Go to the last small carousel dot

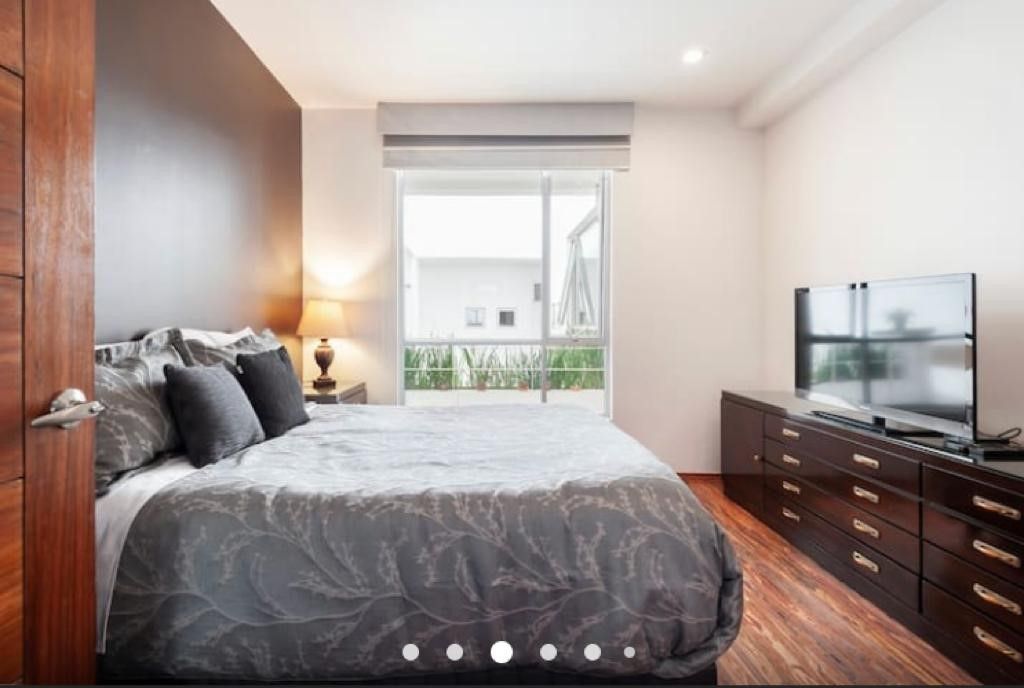click(x=629, y=652)
